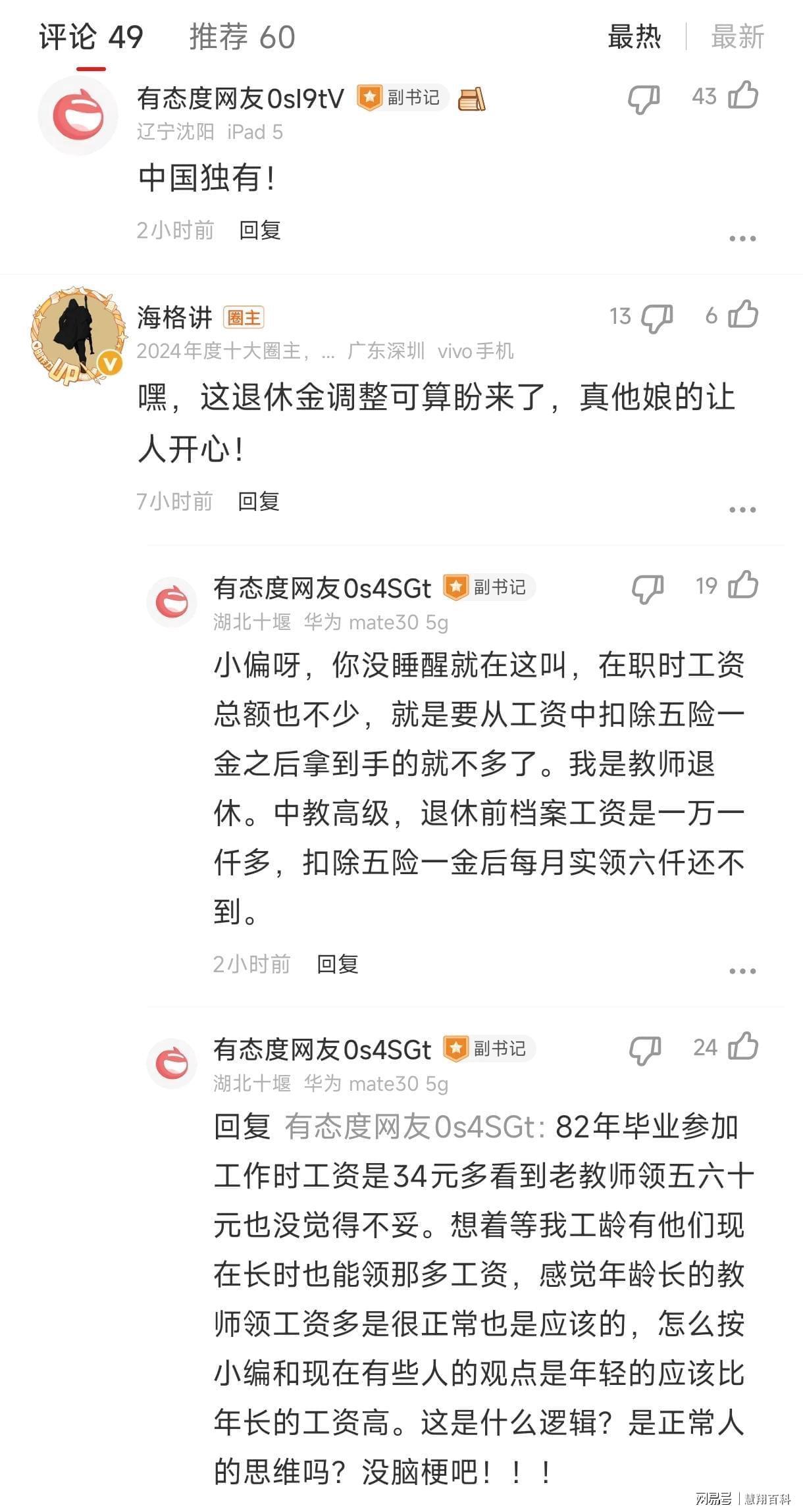Dislike the comment 中国独有！
This screenshot has height=1512, width=803.
coord(644,99)
